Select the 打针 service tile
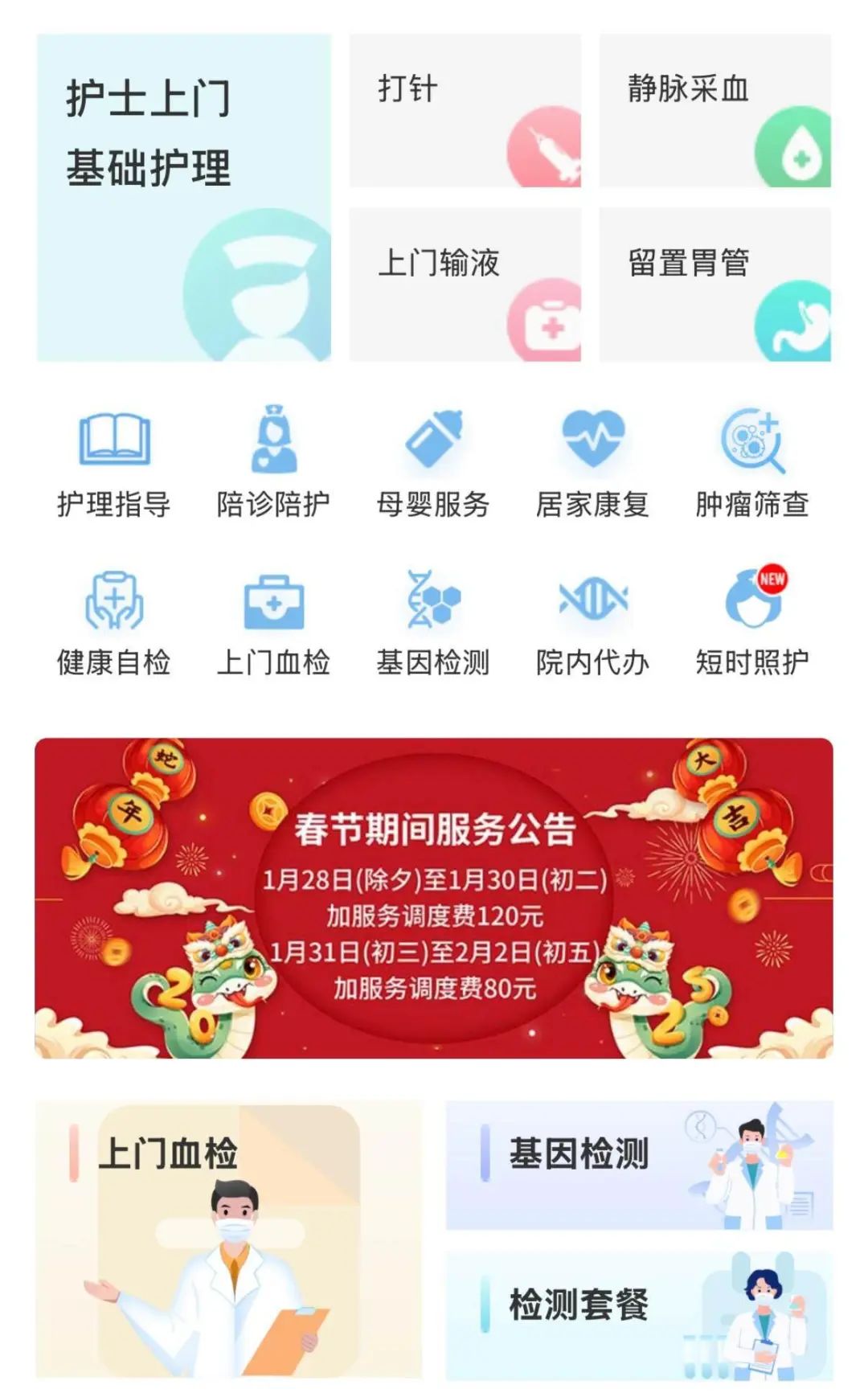The width and height of the screenshot is (868, 1397). tap(465, 111)
